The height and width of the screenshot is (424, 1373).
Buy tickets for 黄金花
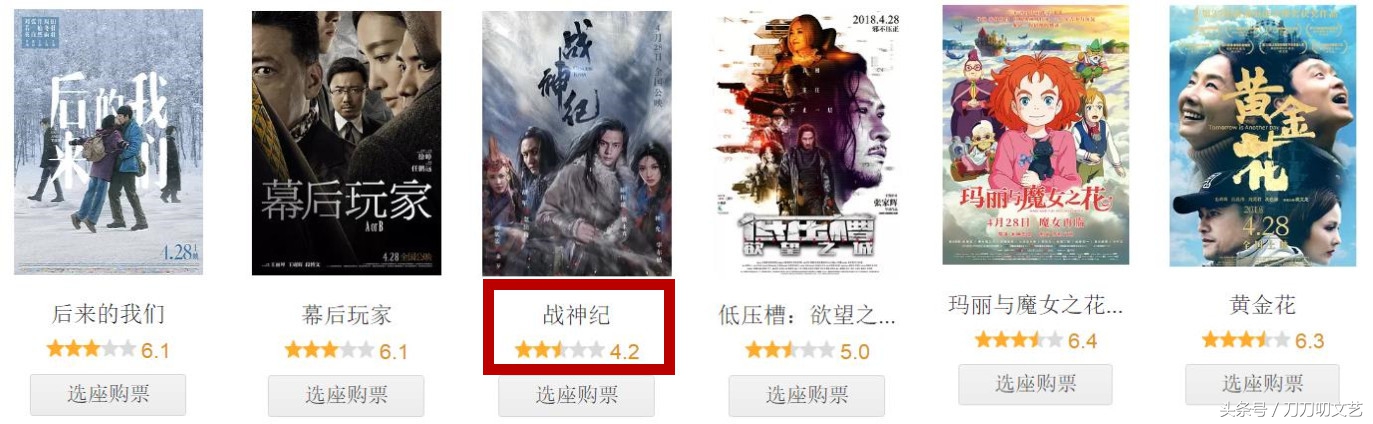1262,384
